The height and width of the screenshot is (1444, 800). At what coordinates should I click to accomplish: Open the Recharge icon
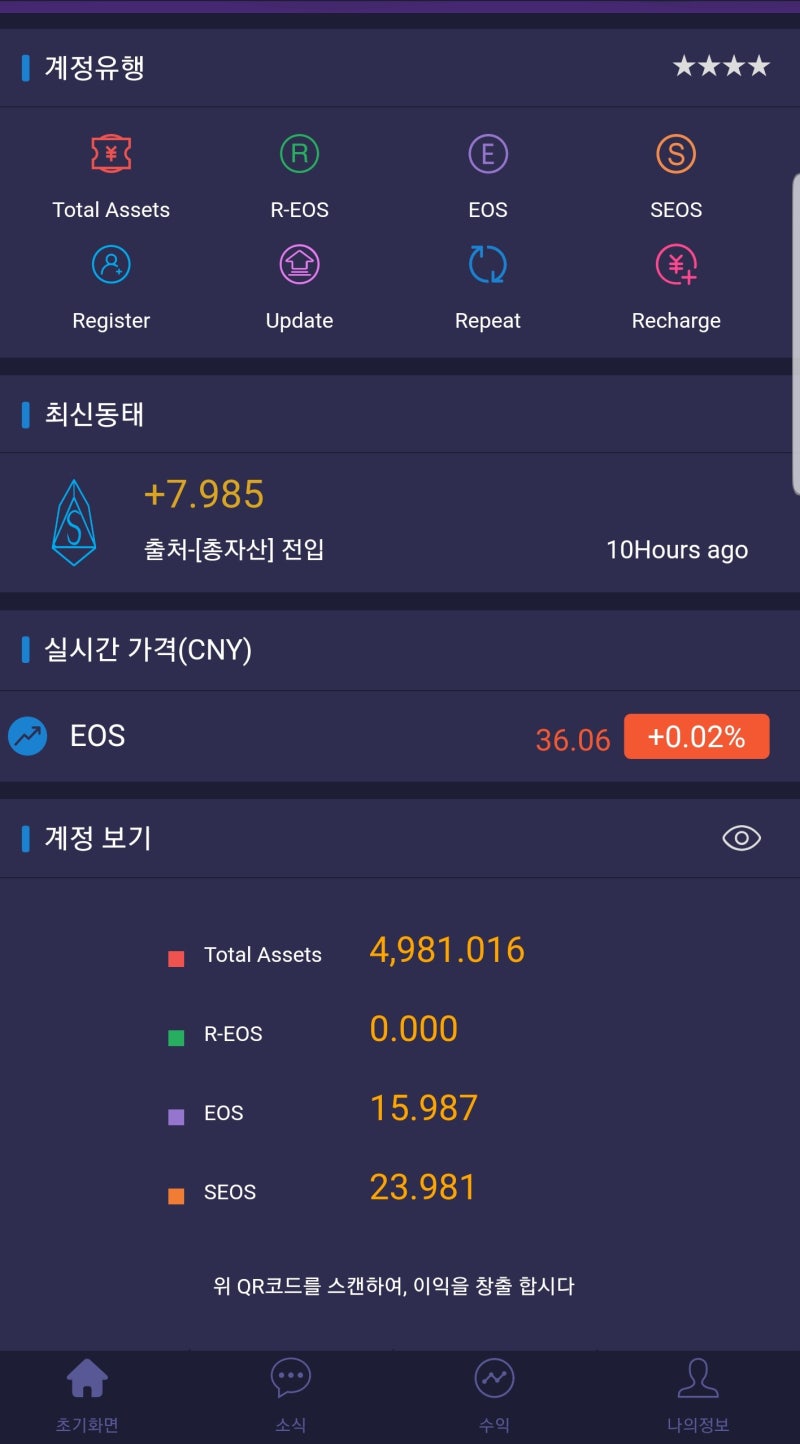click(676, 265)
